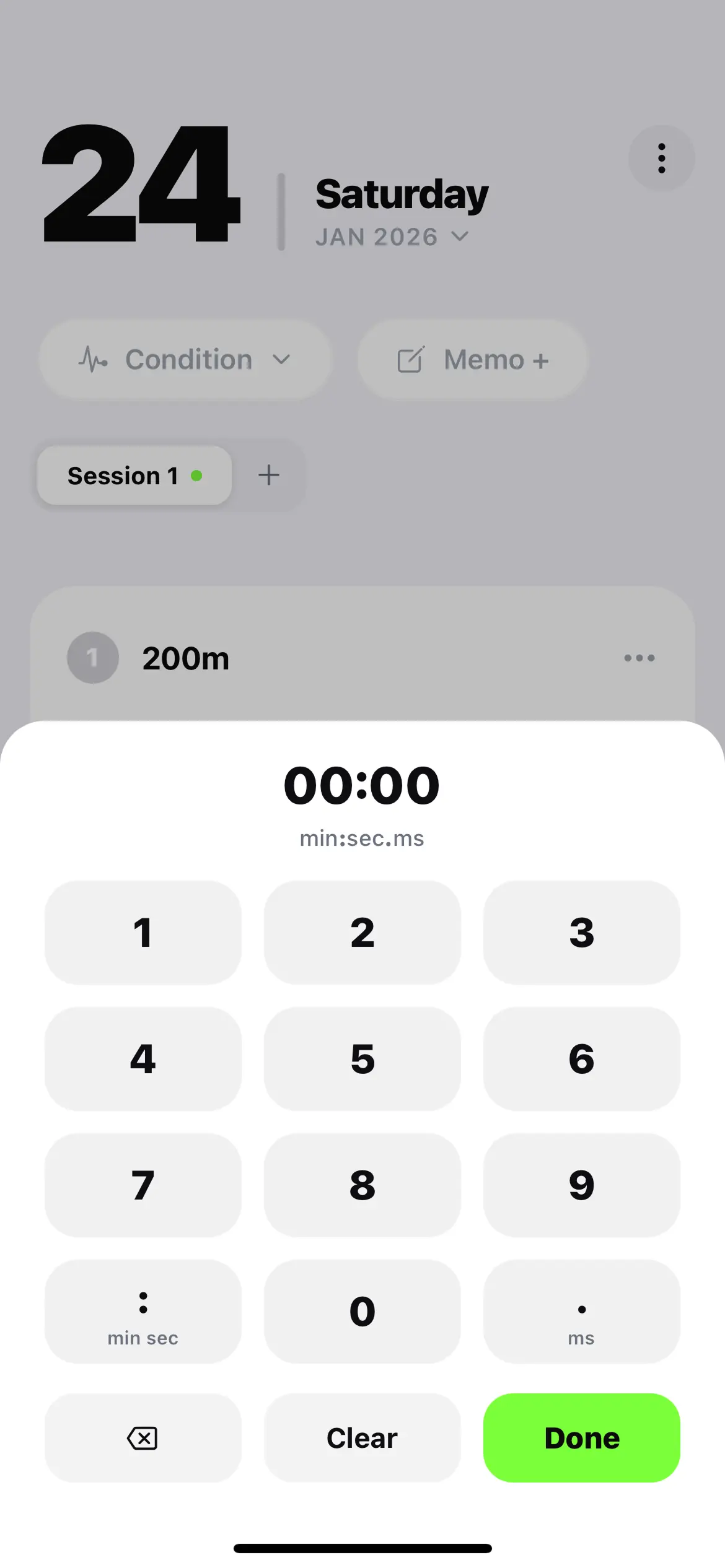Toggle the green status dot on Session 1

tap(198, 476)
